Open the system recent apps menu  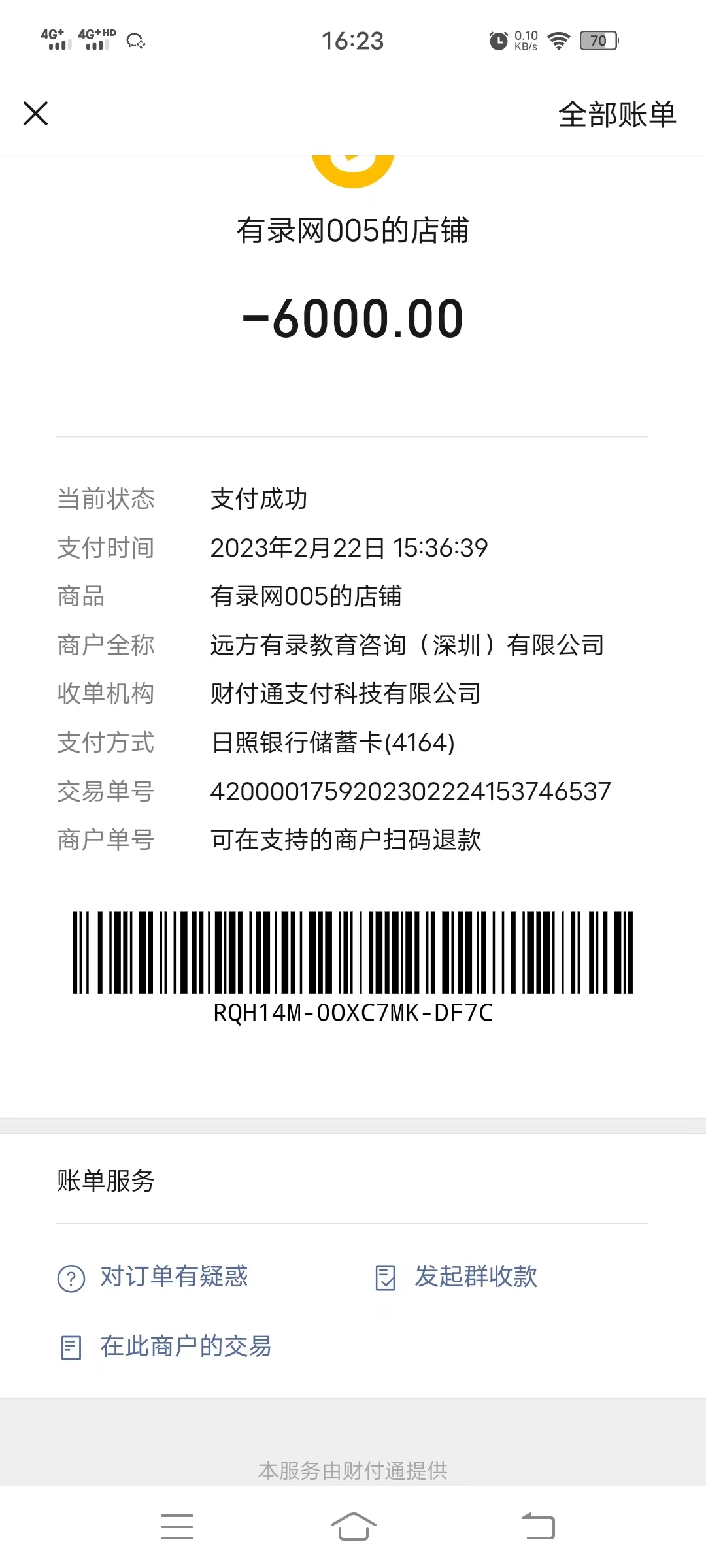(177, 1526)
